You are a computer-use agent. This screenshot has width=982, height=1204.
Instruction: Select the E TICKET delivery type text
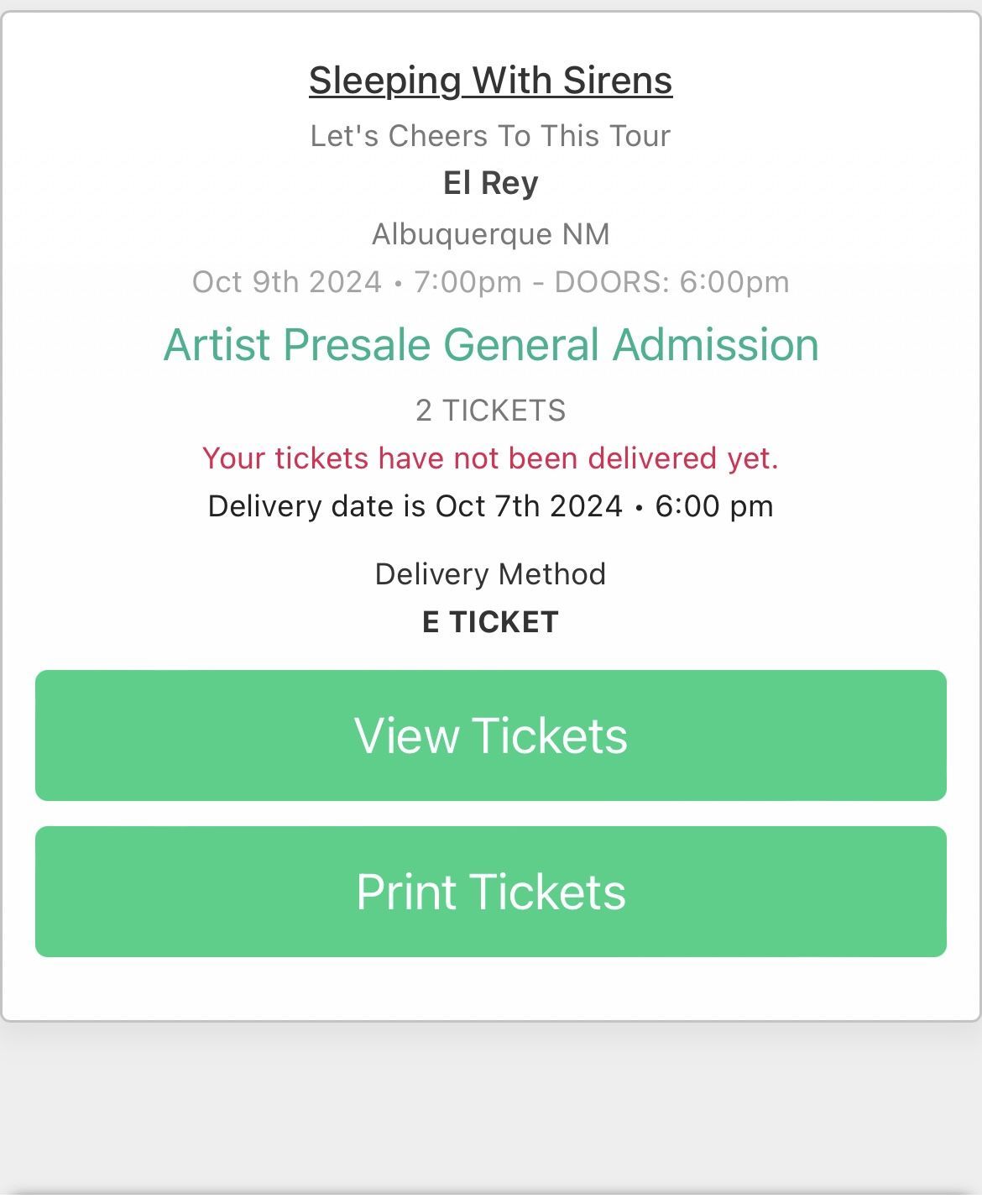pos(491,622)
